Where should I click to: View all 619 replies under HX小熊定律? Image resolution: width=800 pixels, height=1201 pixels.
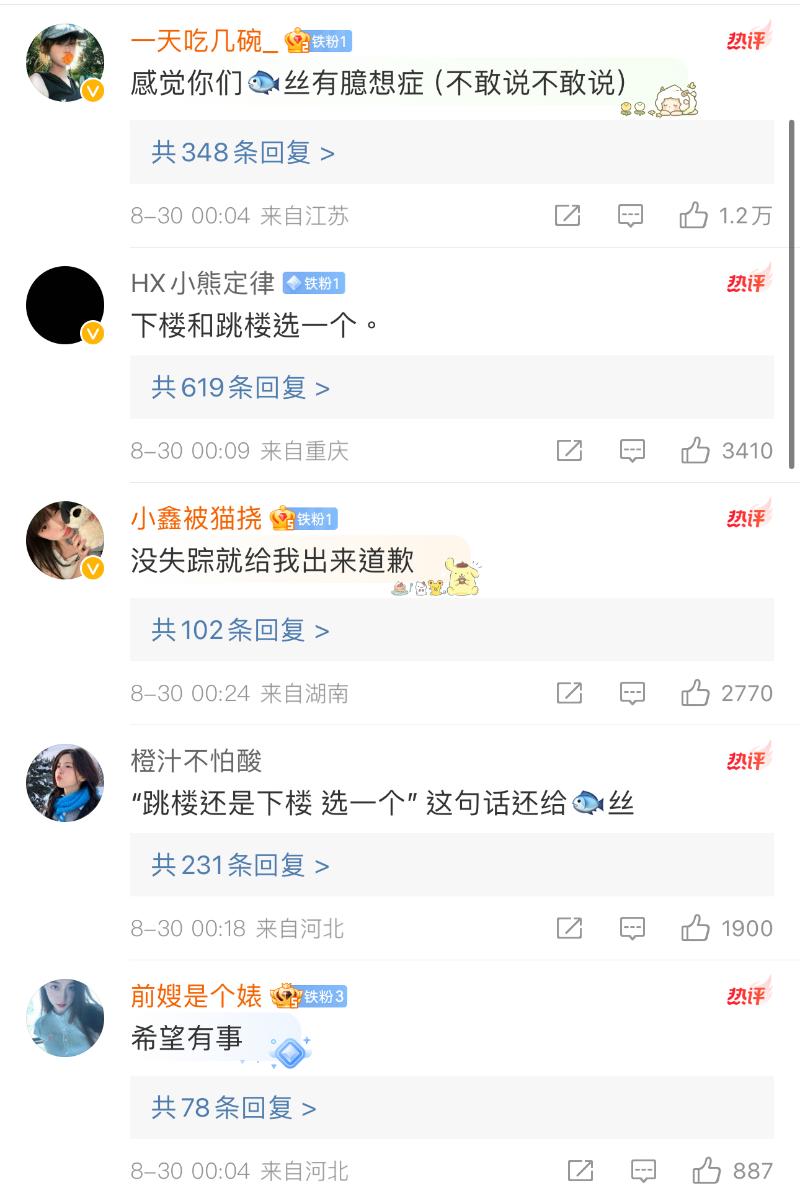click(240, 388)
